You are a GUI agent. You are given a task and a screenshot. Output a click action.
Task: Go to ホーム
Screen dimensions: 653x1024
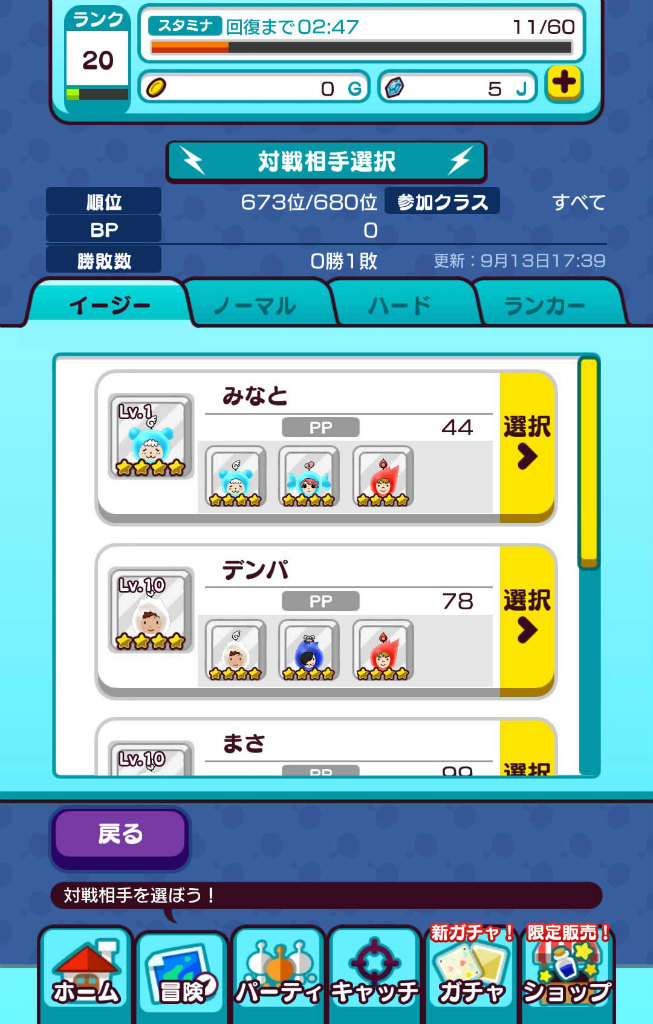pyautogui.click(x=86, y=975)
